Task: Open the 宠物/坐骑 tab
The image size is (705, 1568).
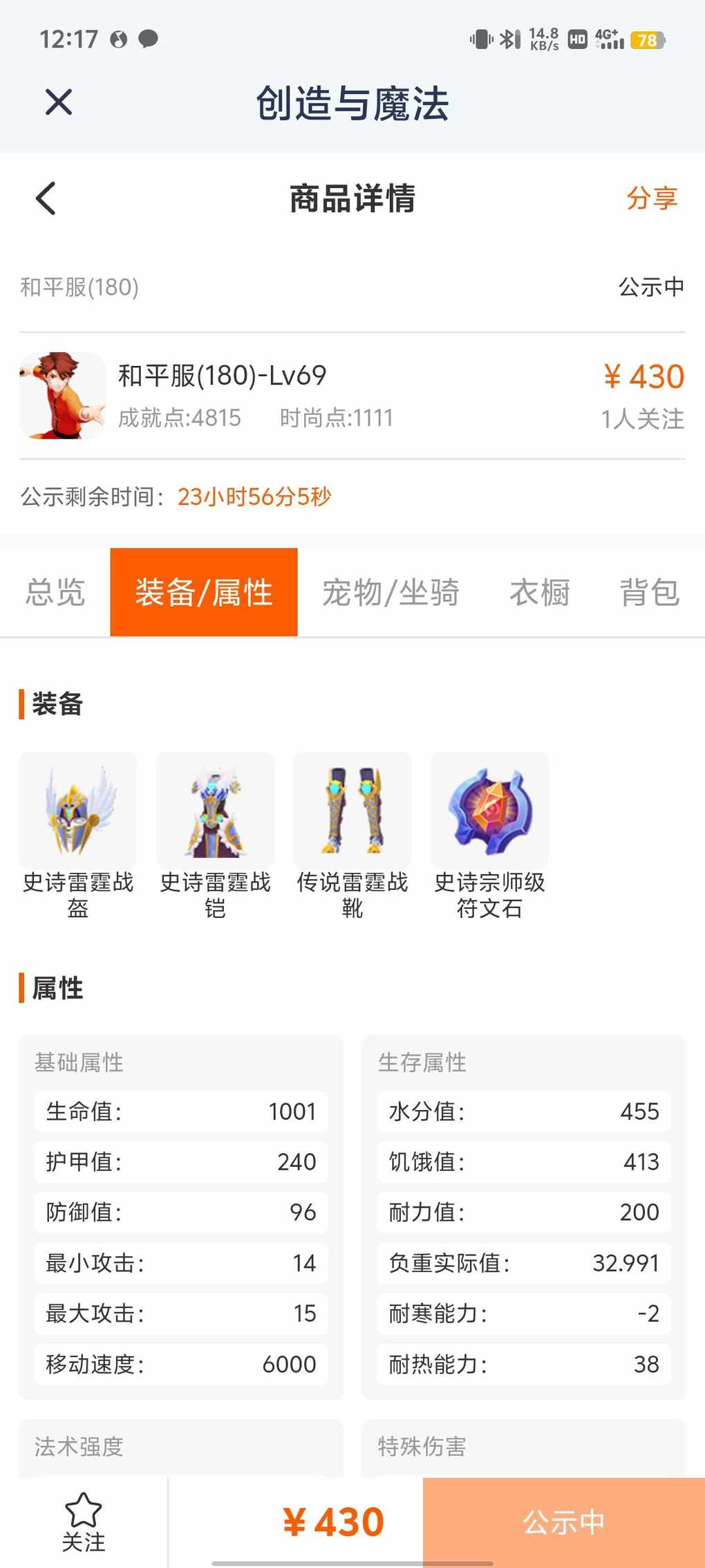Action: coord(391,592)
